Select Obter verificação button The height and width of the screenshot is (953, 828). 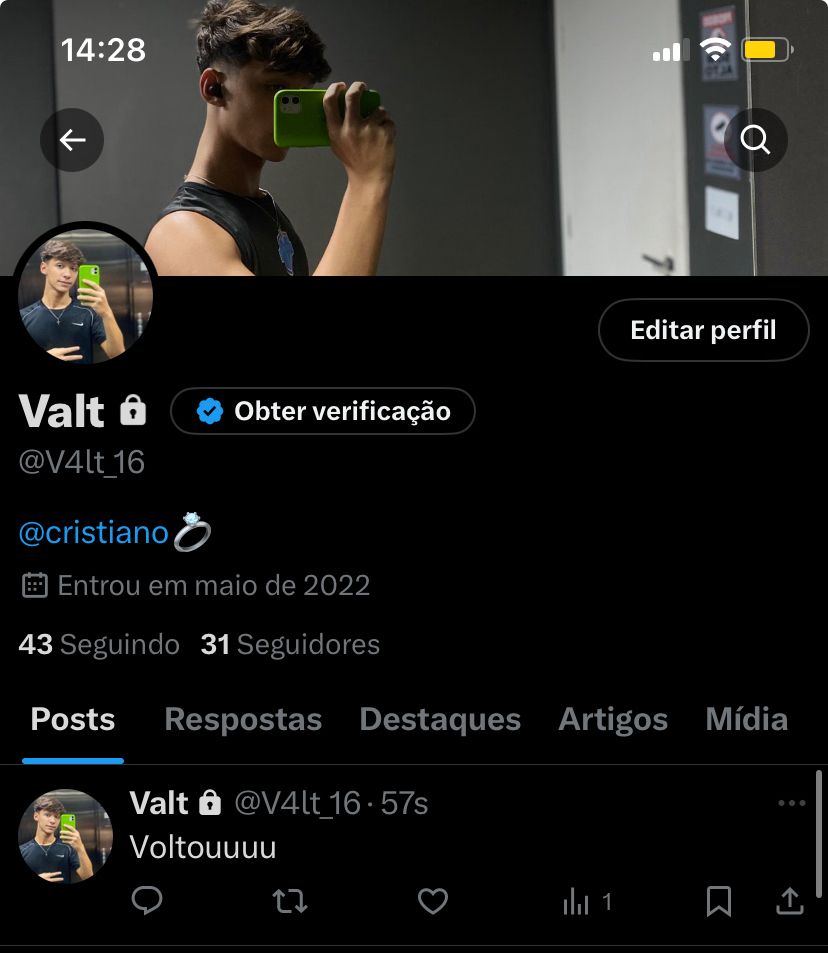point(323,411)
